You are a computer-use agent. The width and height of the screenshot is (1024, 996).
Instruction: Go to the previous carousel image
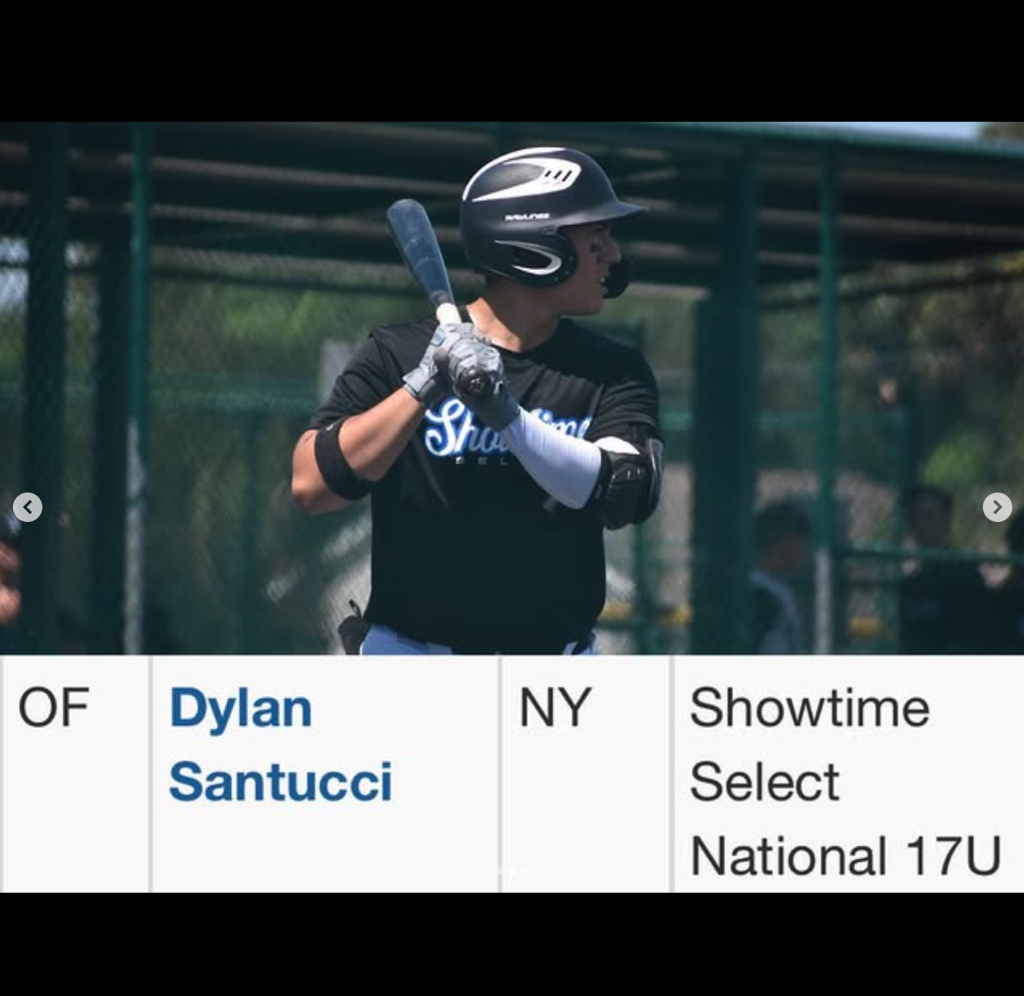point(27,507)
